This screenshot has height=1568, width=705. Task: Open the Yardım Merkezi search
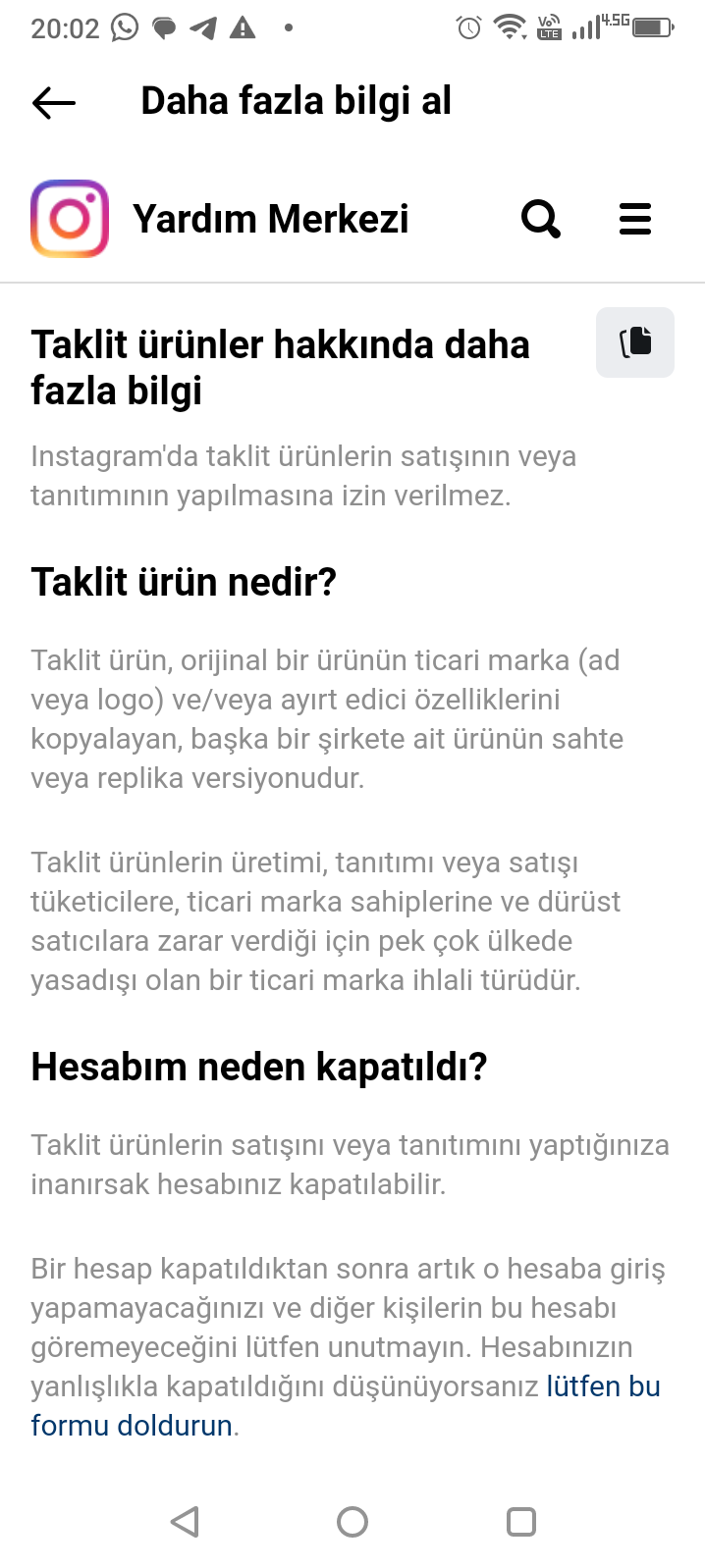pyautogui.click(x=540, y=219)
